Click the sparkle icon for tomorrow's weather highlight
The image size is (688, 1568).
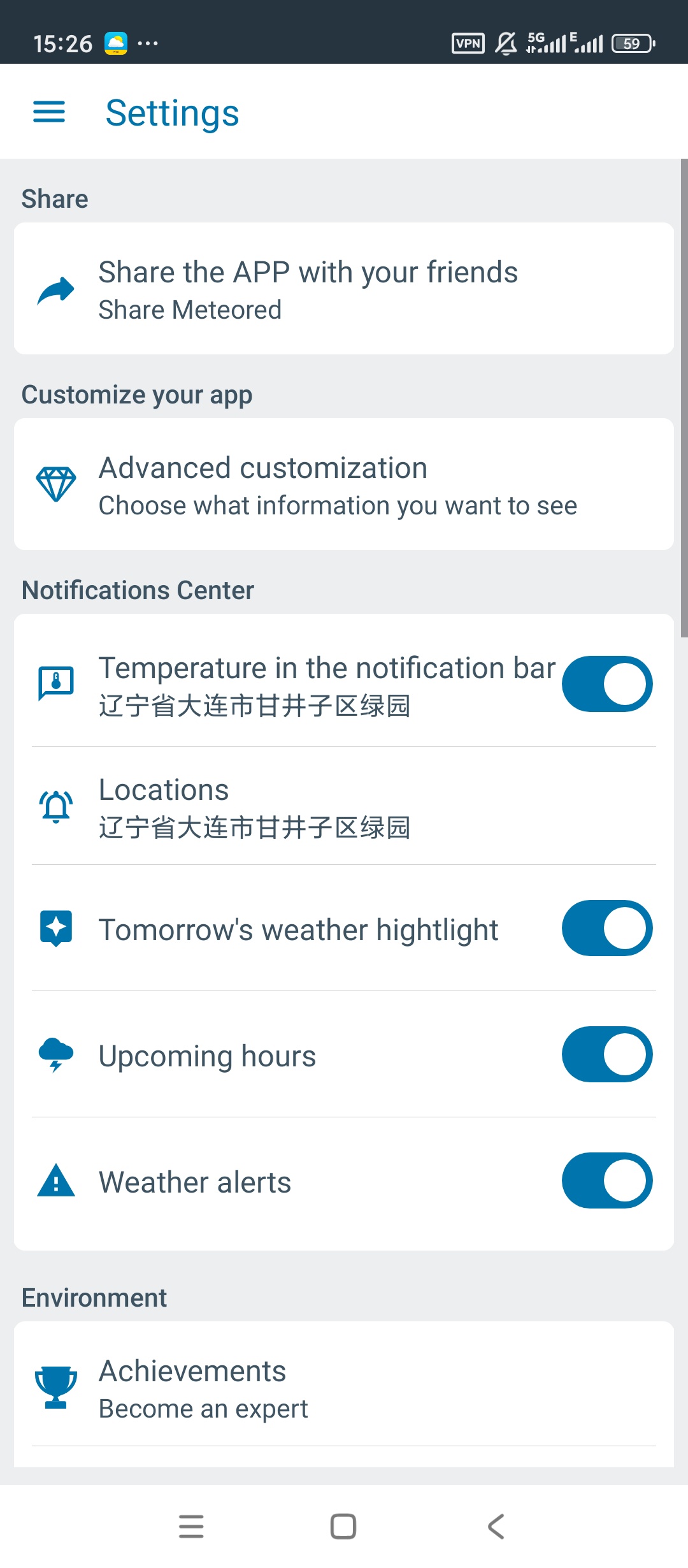(56, 929)
